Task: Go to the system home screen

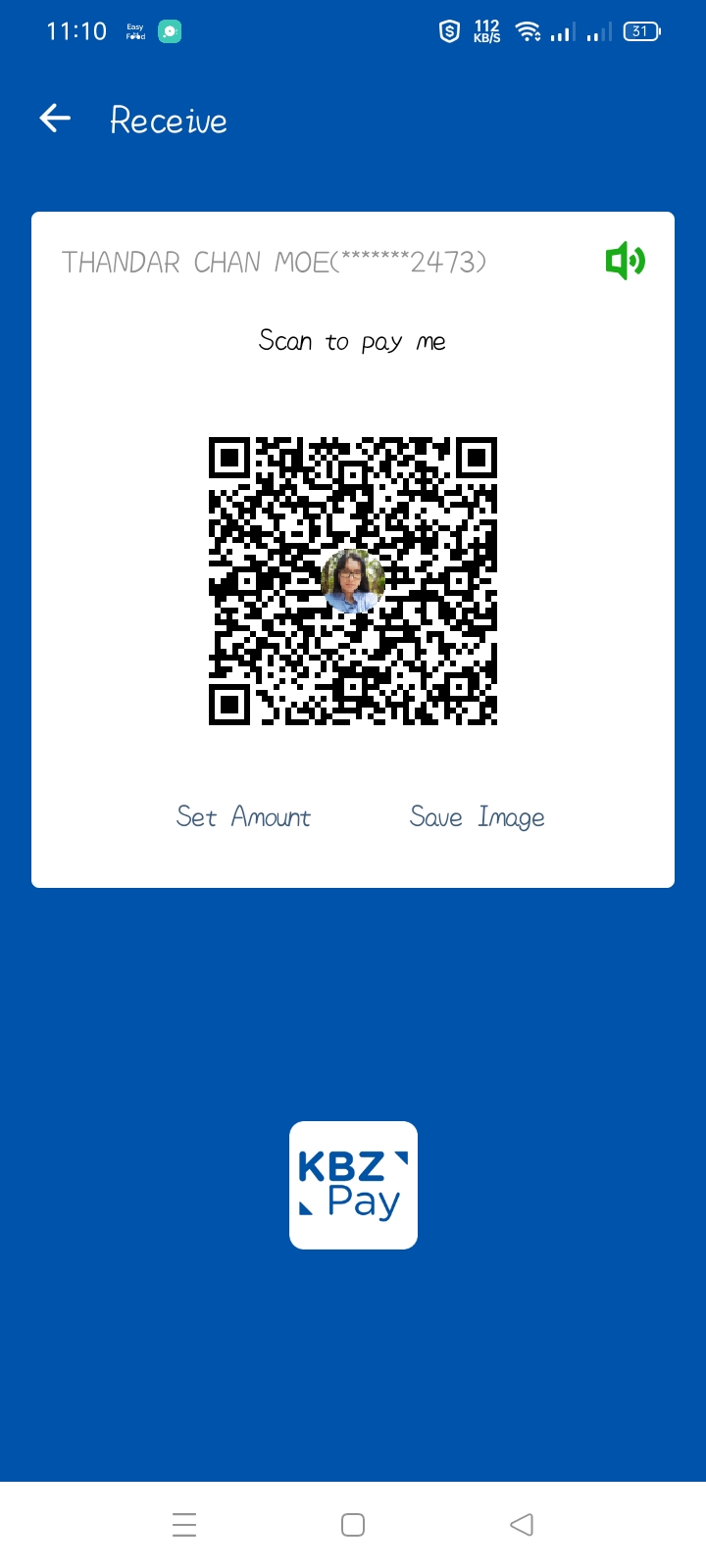Action: click(353, 1525)
